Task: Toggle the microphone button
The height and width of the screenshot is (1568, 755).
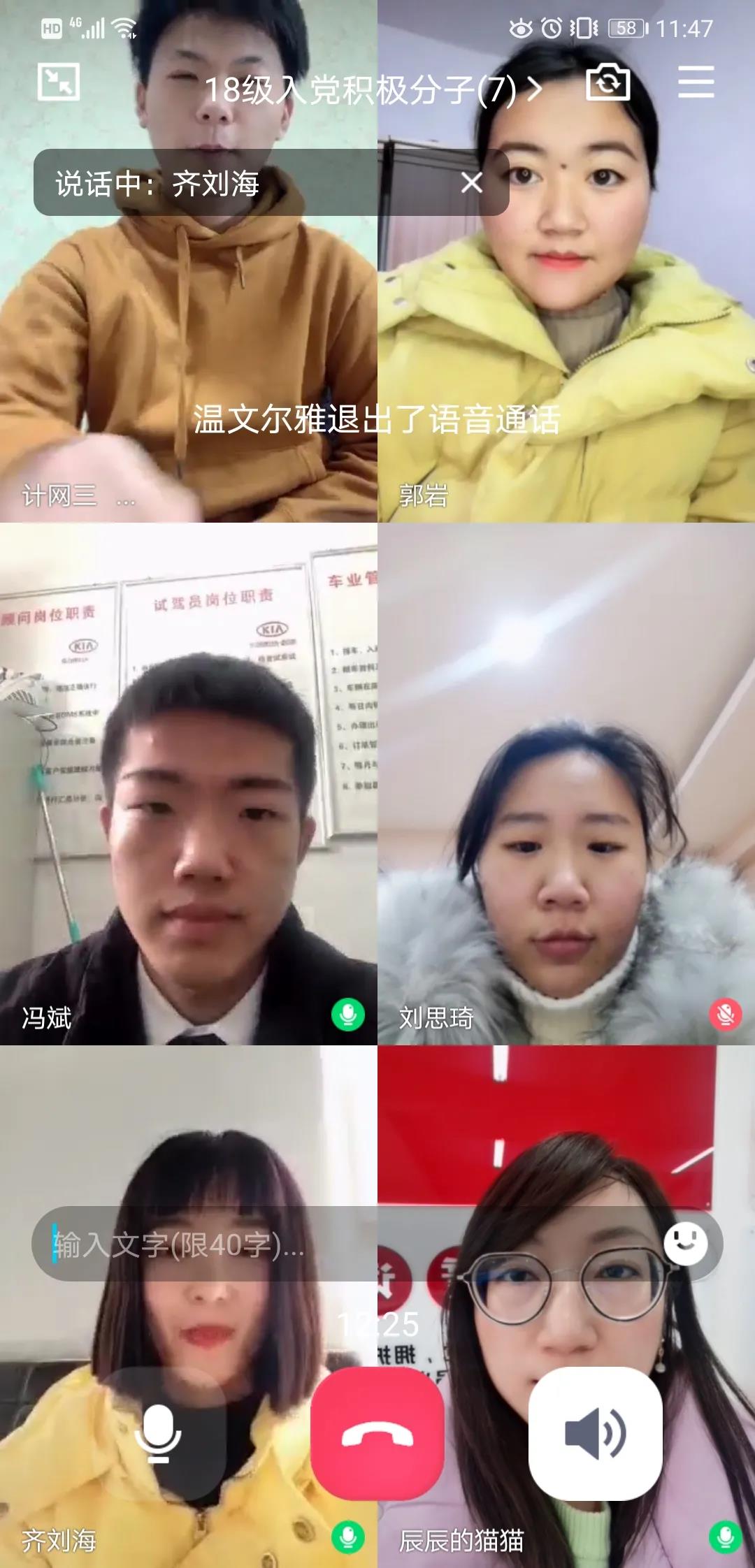Action: click(158, 1434)
